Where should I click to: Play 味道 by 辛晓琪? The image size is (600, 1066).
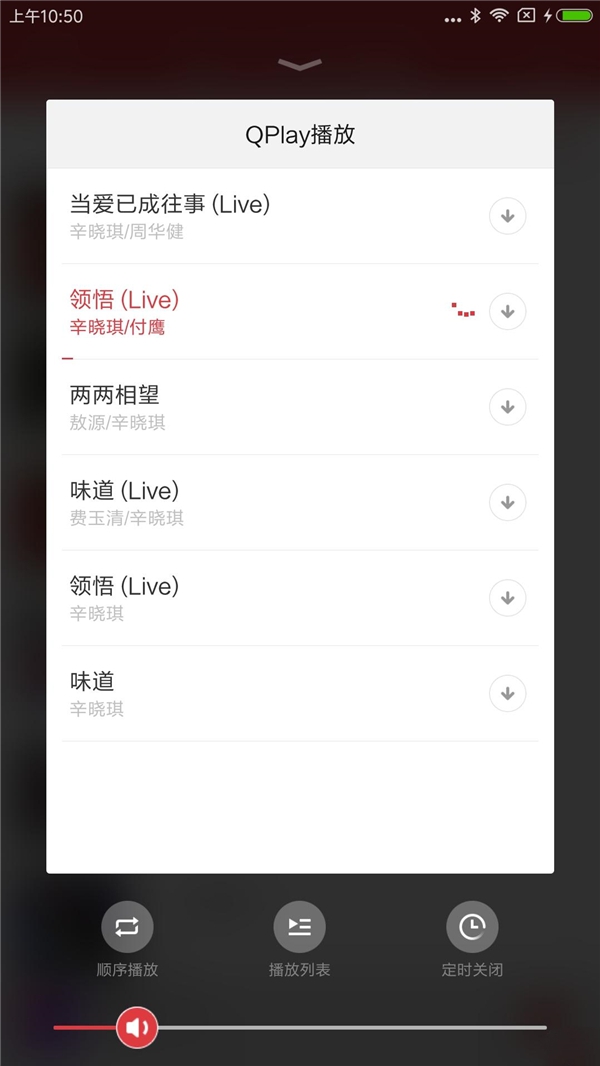click(300, 694)
